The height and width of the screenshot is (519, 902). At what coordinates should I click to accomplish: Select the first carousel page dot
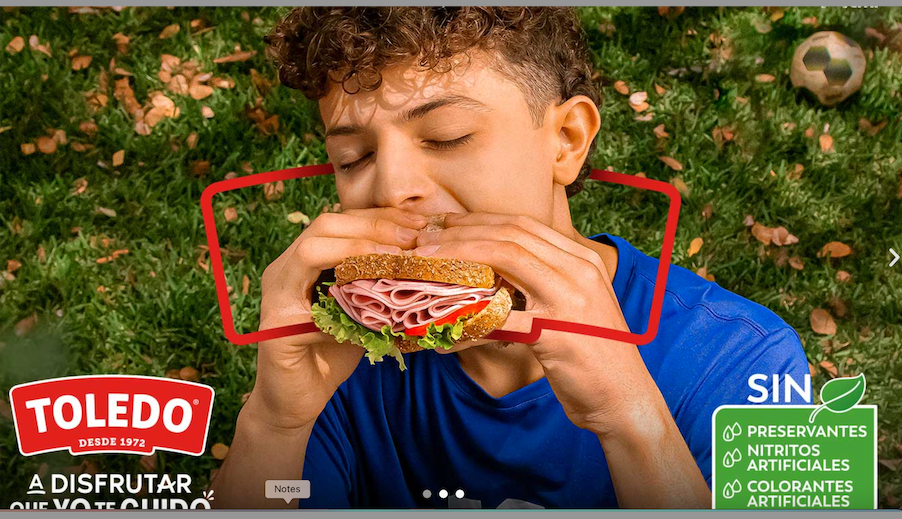coord(427,493)
